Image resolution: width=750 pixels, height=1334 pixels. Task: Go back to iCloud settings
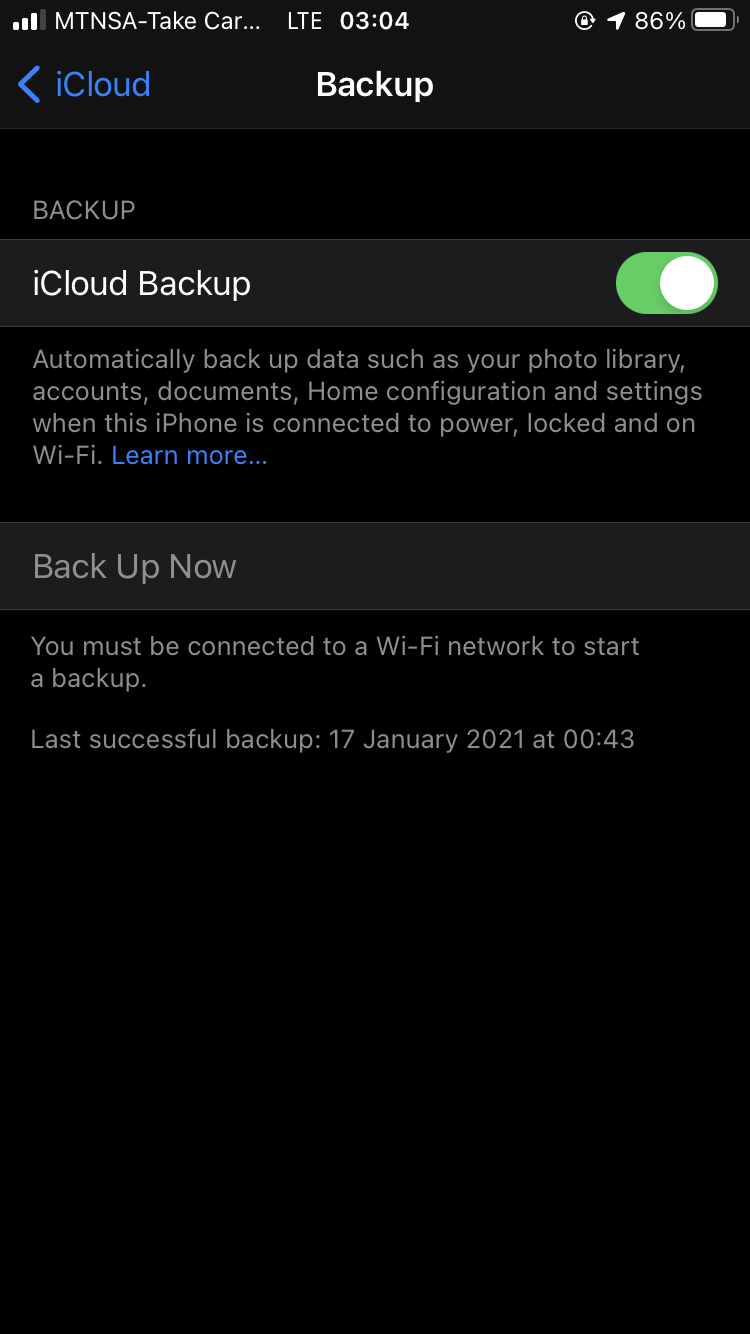pyautogui.click(x=84, y=85)
